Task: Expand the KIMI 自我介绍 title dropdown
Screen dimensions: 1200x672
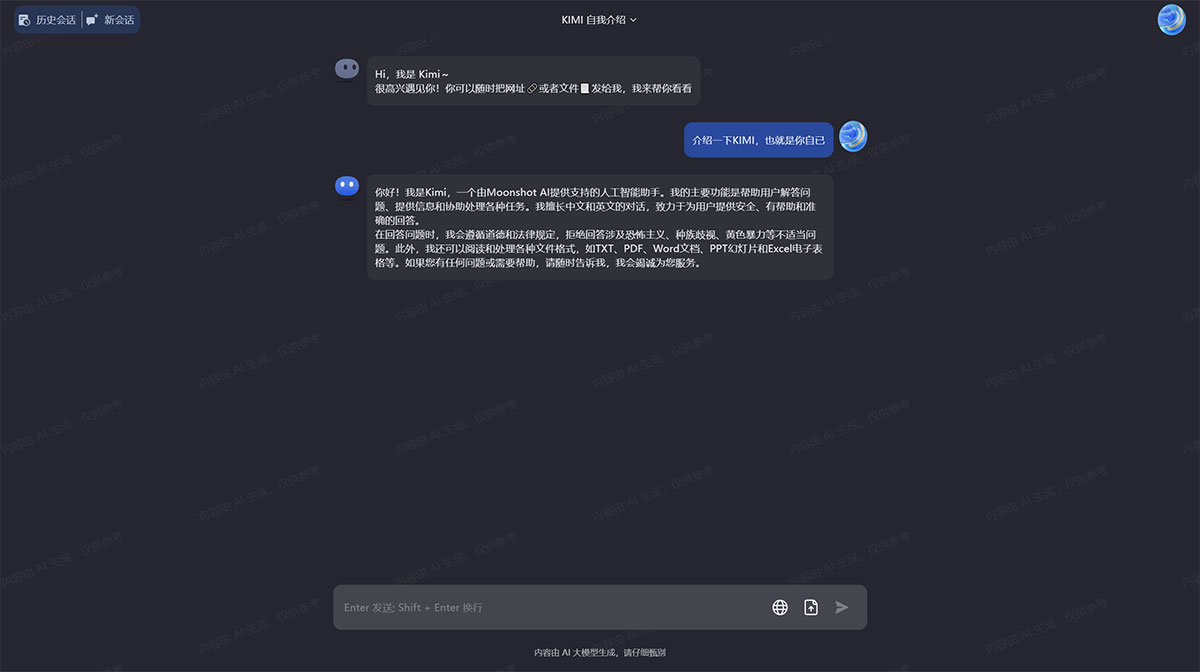Action: pos(599,19)
